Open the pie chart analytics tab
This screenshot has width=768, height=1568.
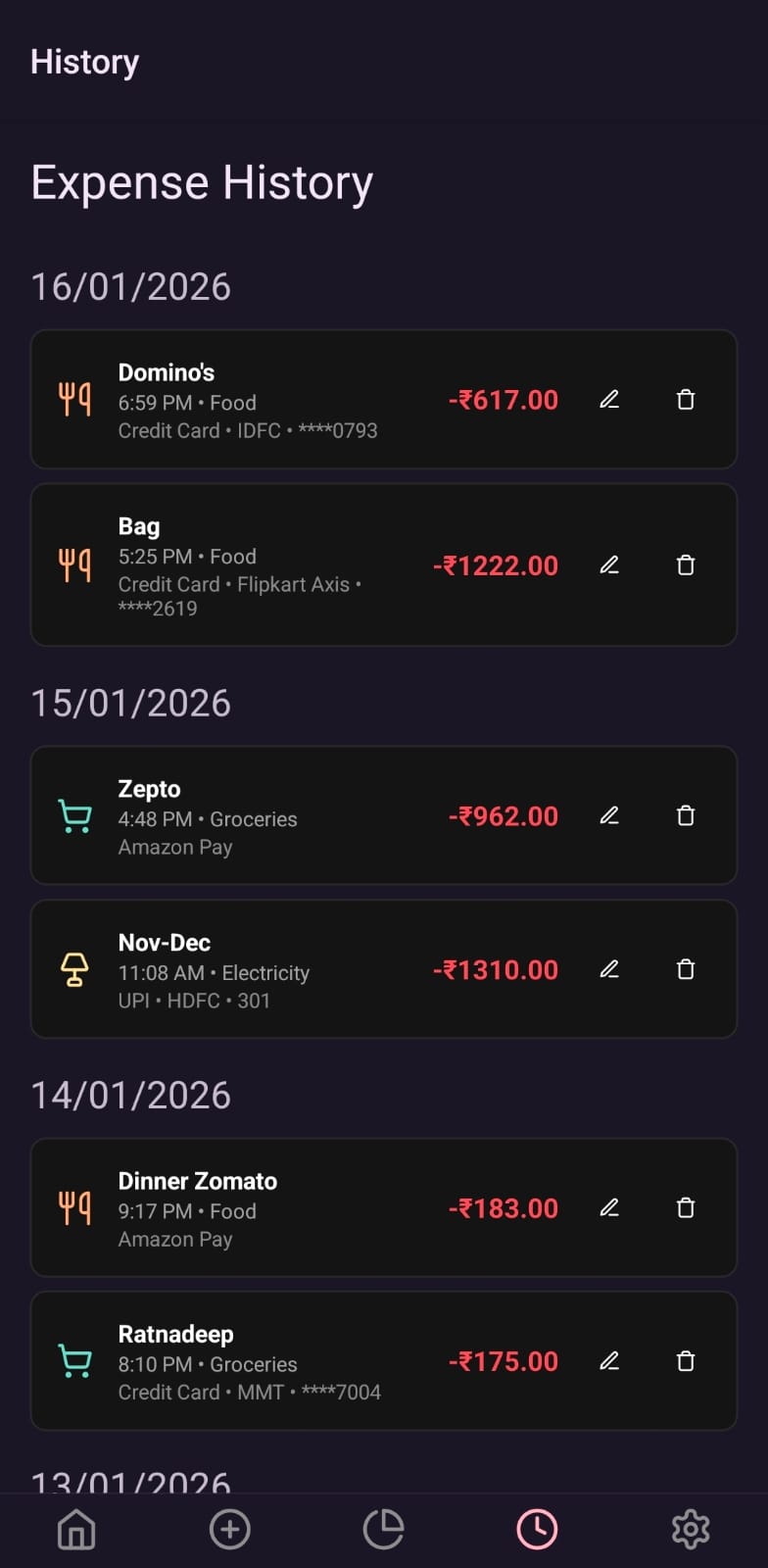(383, 1529)
